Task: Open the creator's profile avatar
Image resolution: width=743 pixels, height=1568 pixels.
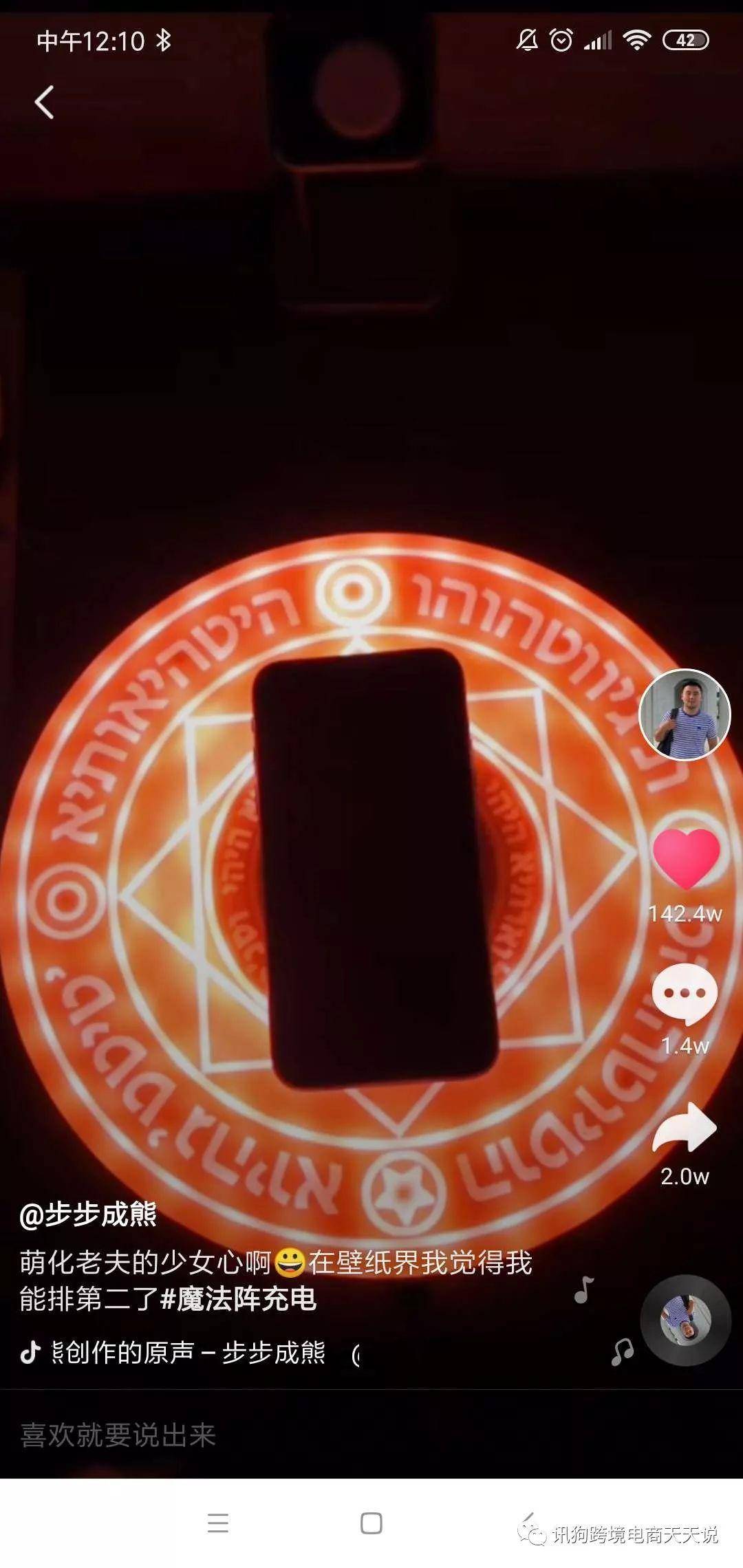Action: [x=685, y=715]
